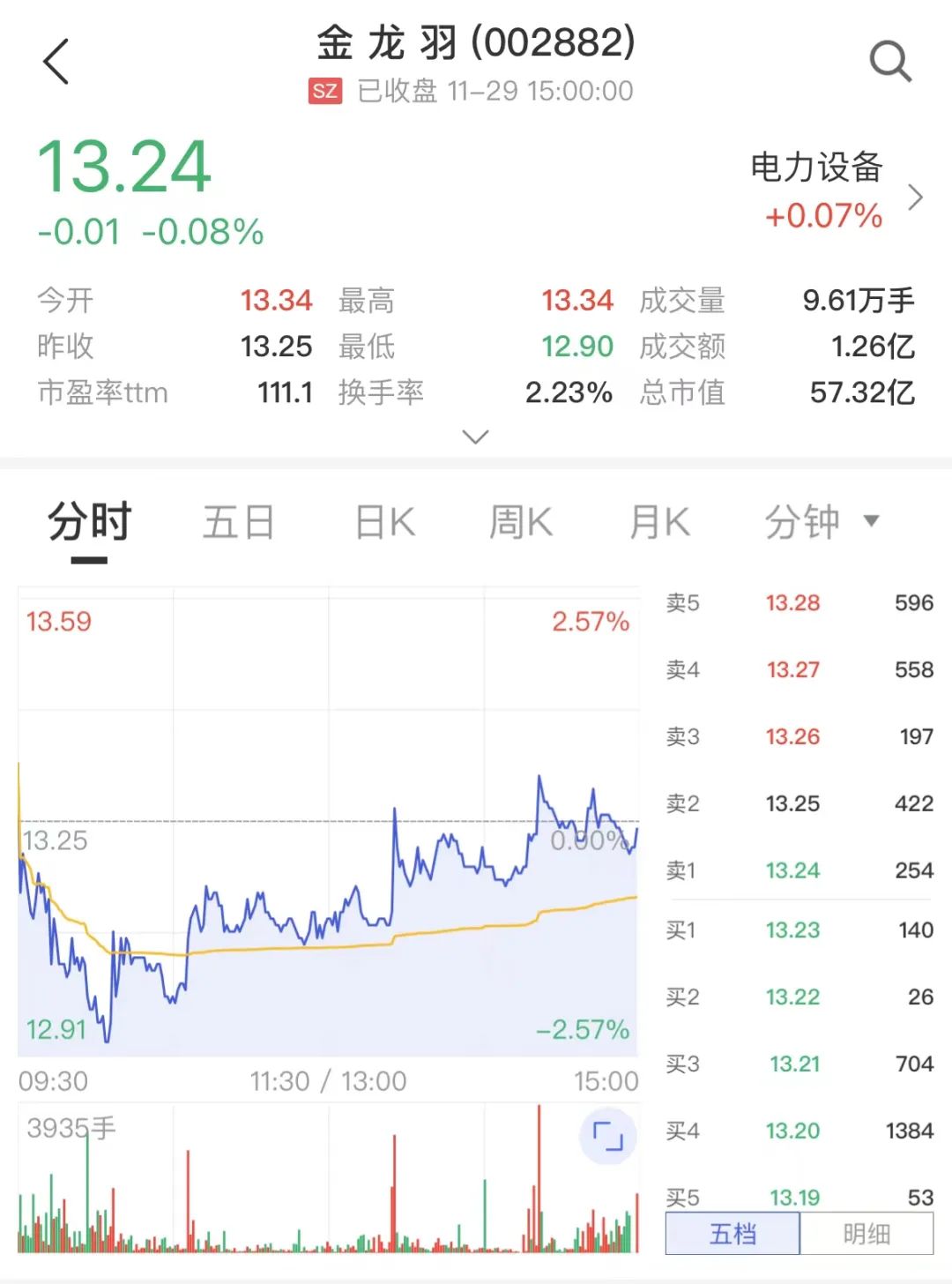952x1284 pixels.
Task: Select the 五档 order book tab
Action: click(x=733, y=1233)
